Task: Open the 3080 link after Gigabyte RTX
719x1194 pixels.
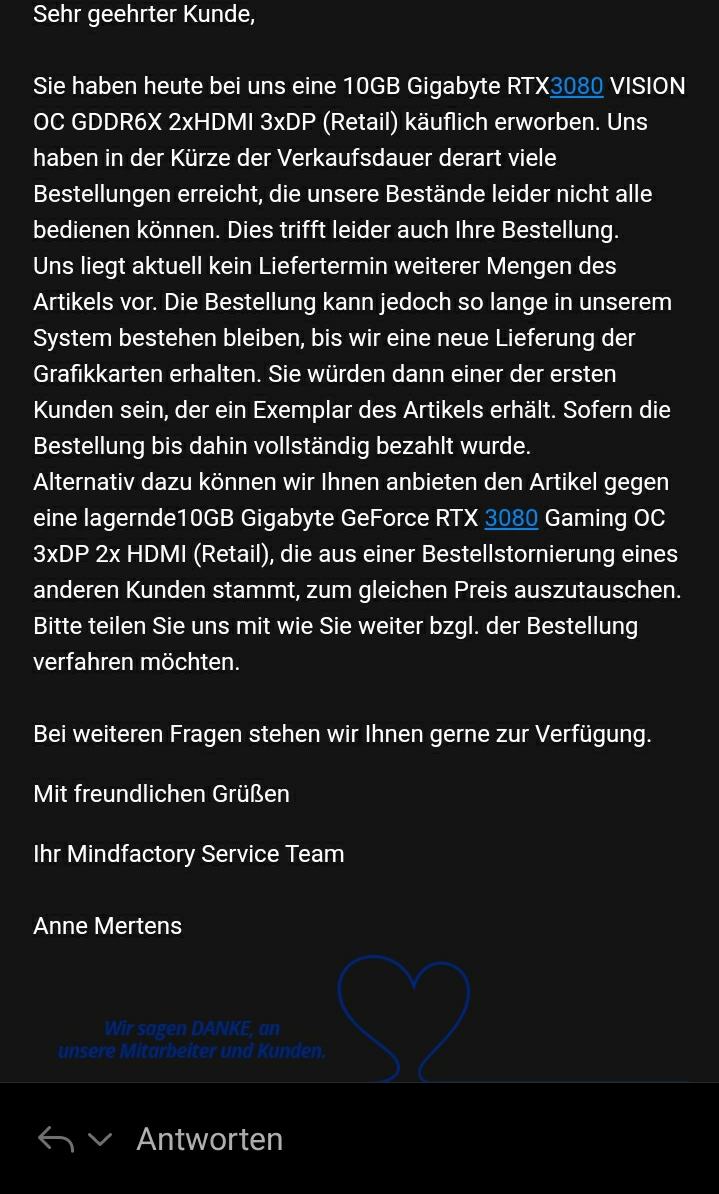Action: click(576, 86)
